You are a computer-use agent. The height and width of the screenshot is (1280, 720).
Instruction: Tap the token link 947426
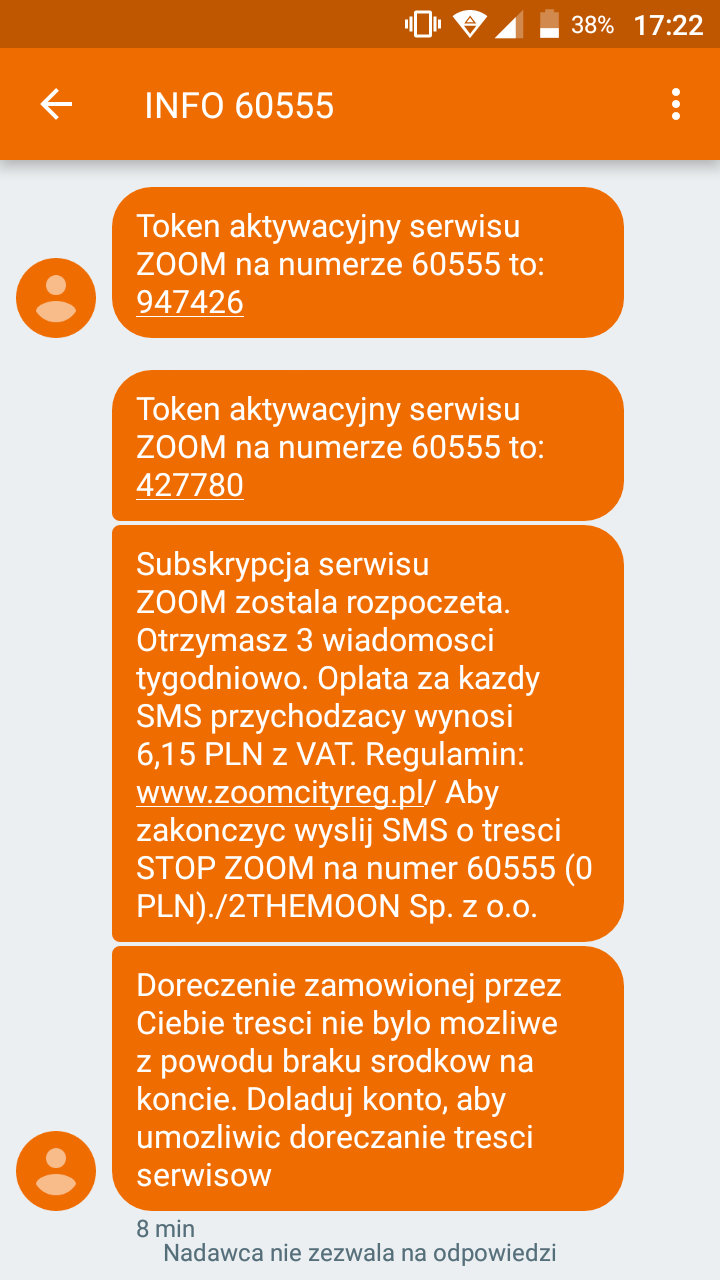[x=190, y=302]
